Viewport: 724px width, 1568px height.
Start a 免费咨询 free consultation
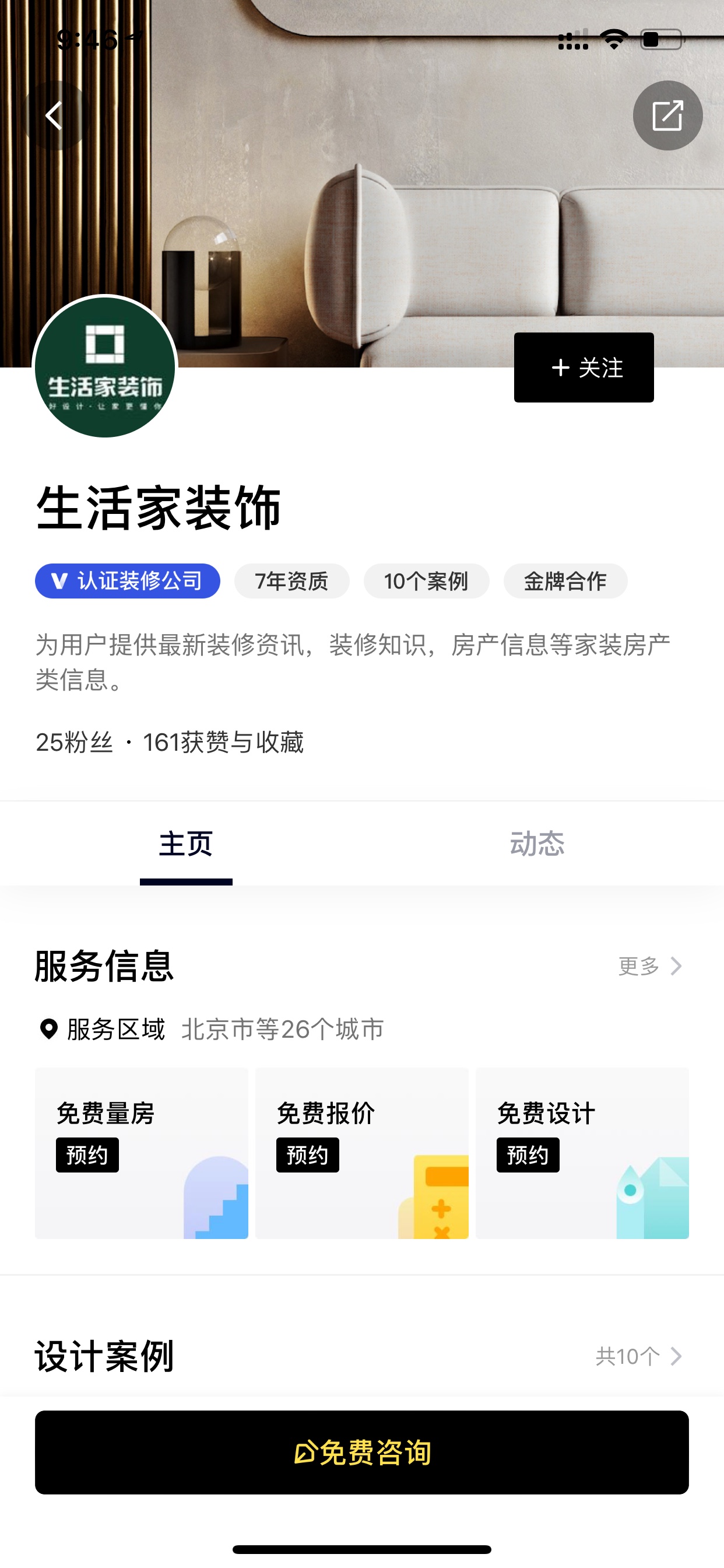362,1452
